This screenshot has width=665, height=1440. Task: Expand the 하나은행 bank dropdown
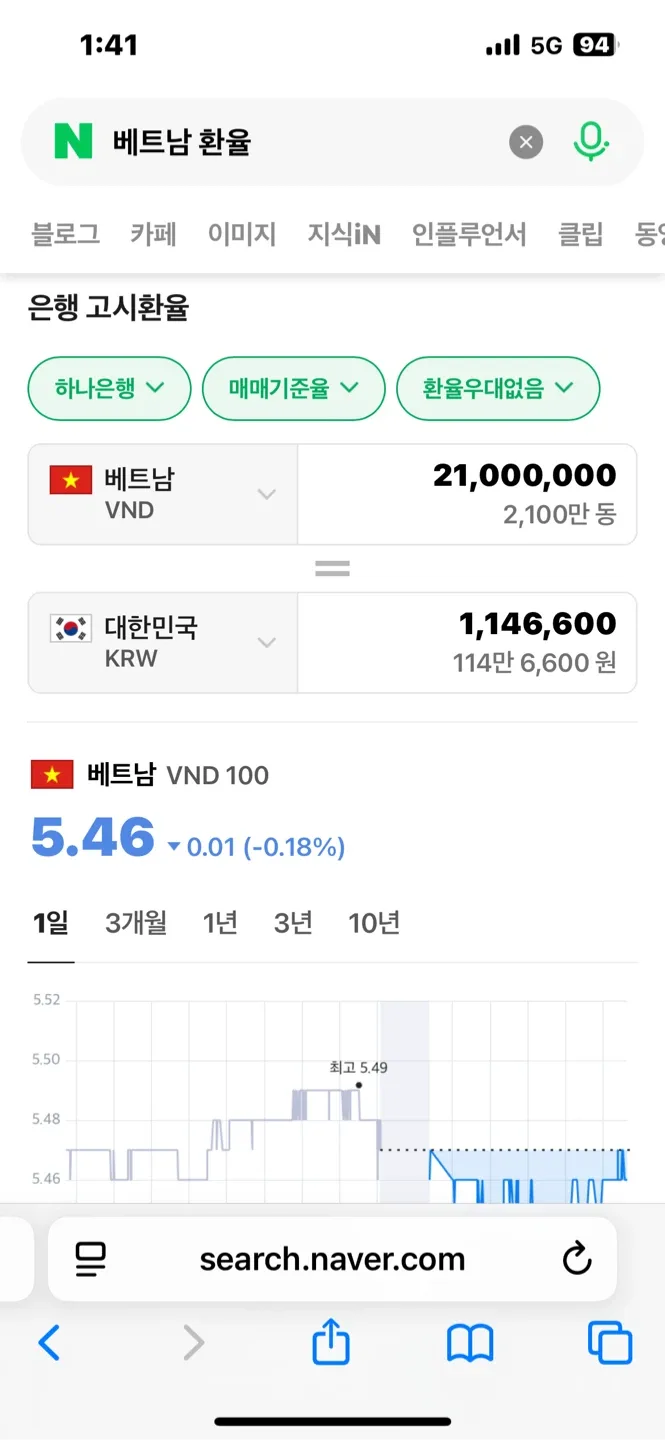[109, 388]
